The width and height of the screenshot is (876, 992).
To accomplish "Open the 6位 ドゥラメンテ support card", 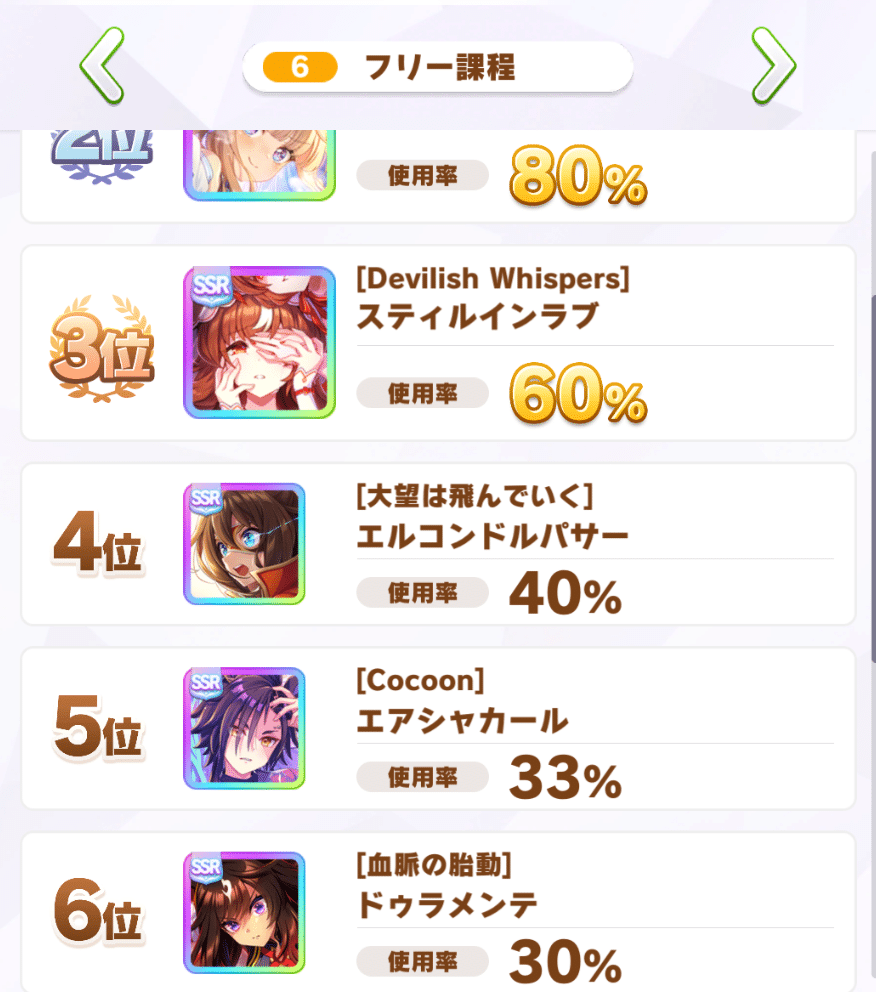I will tap(244, 912).
